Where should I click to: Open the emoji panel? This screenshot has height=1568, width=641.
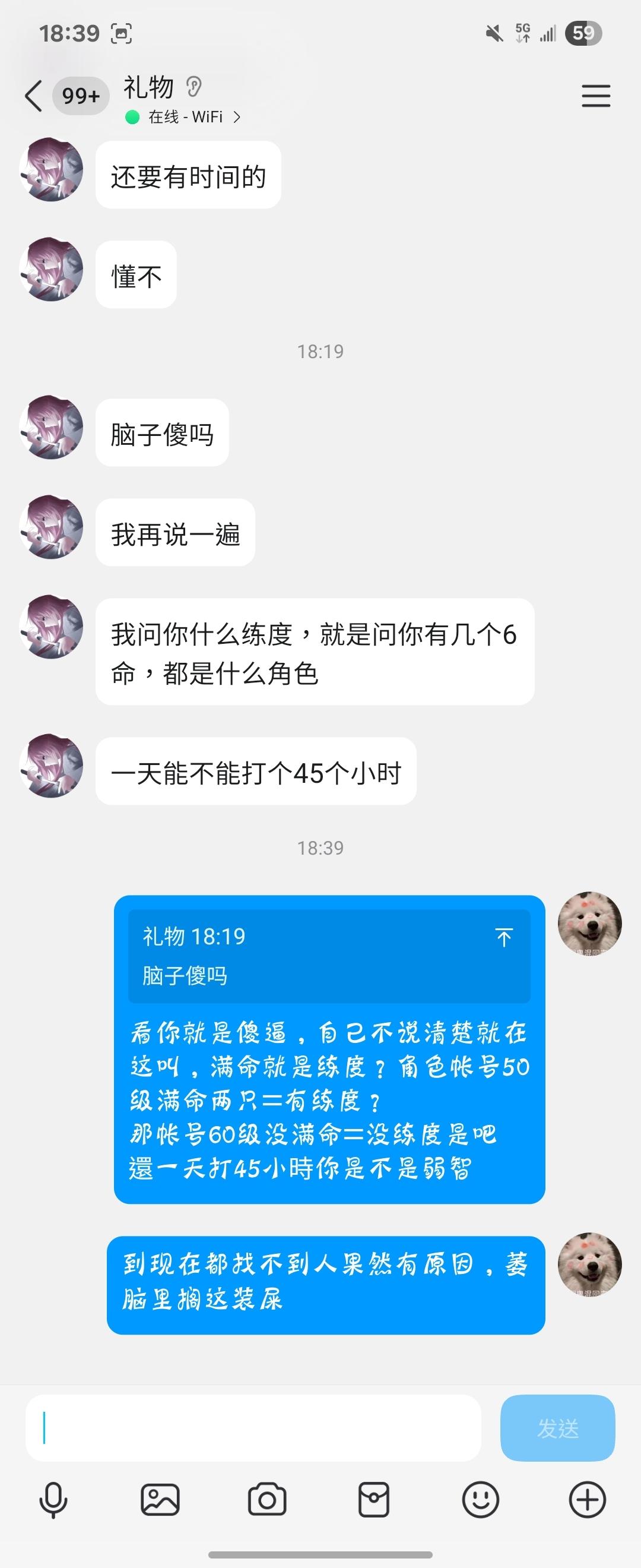[x=480, y=1500]
